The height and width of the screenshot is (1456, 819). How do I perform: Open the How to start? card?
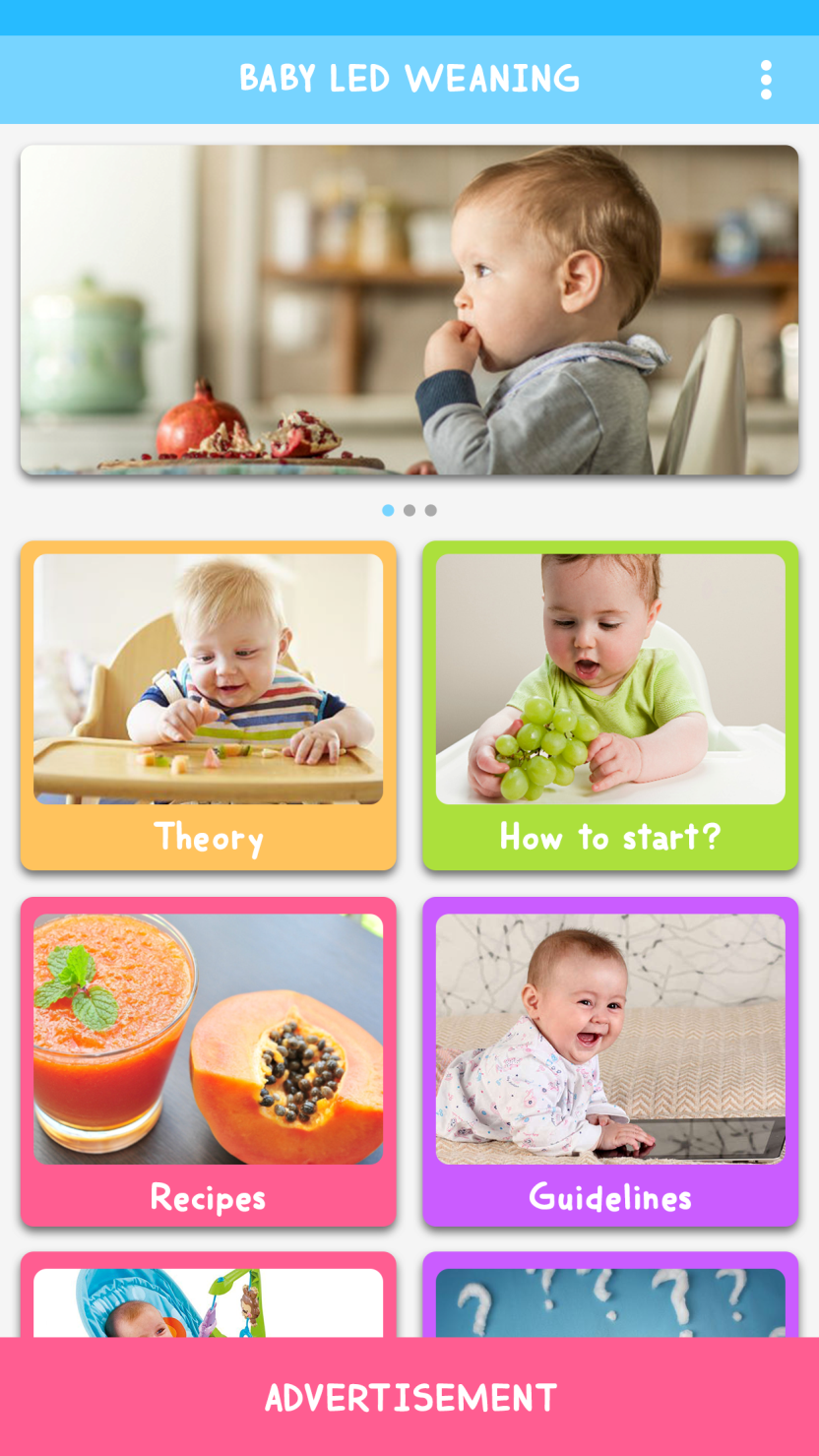coord(610,705)
